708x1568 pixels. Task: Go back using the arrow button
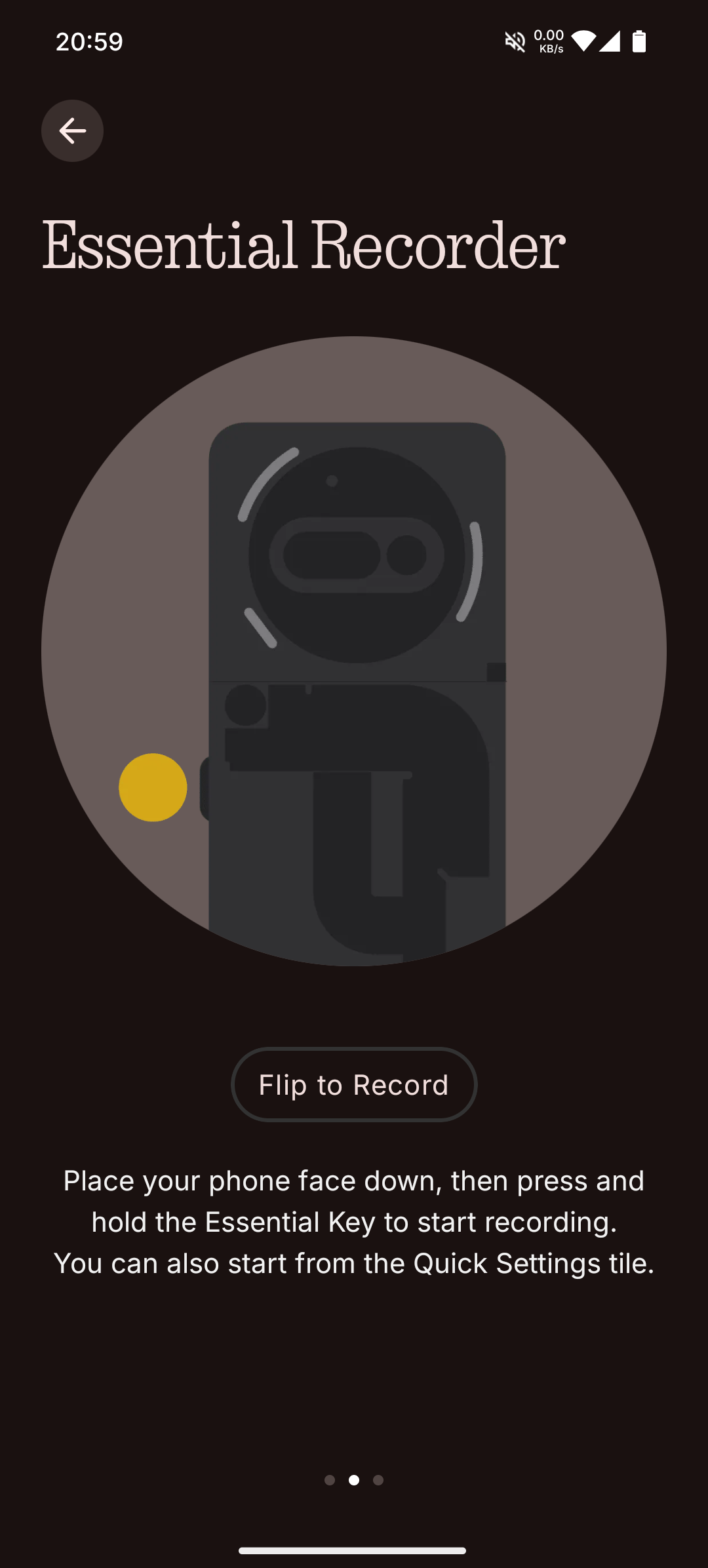(x=72, y=130)
